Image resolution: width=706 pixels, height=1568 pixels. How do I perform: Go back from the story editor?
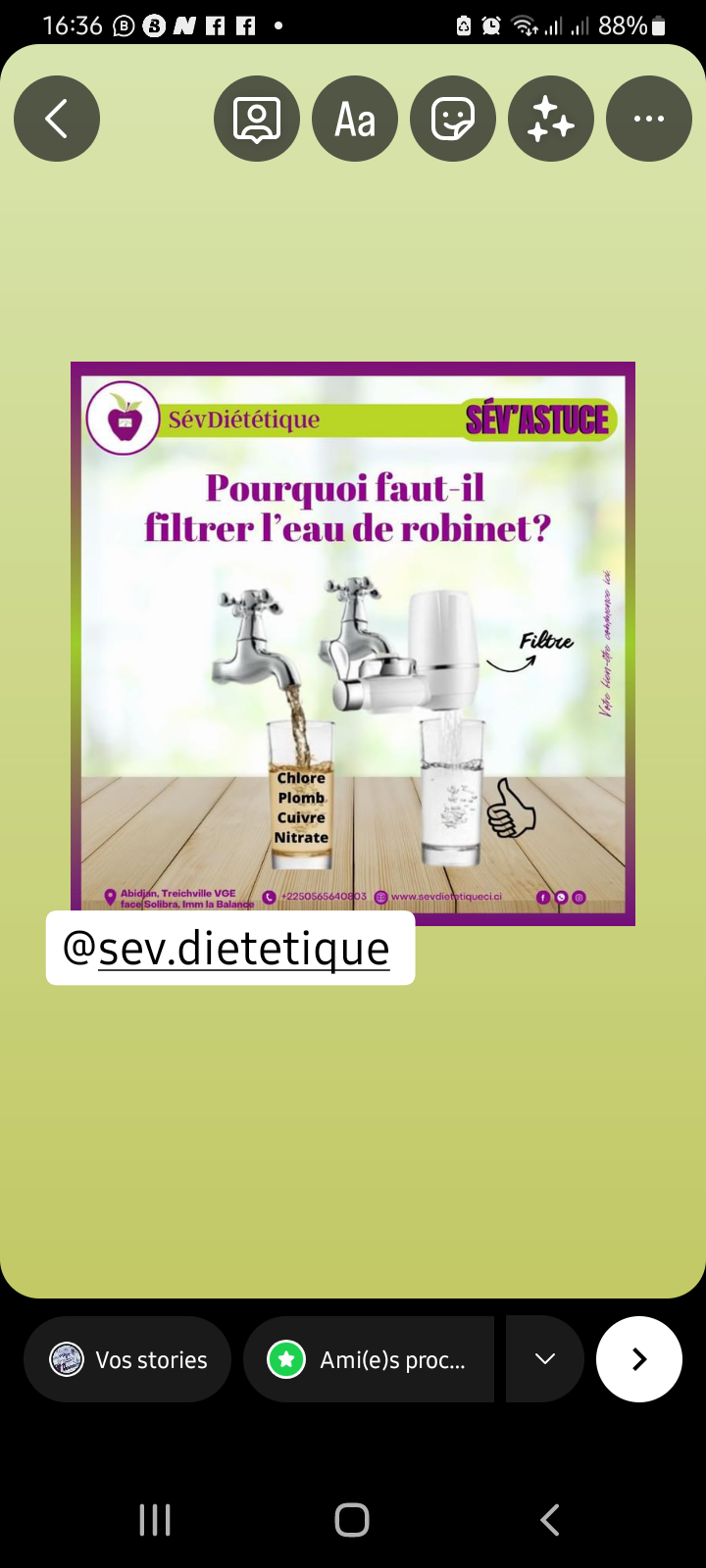(x=57, y=119)
